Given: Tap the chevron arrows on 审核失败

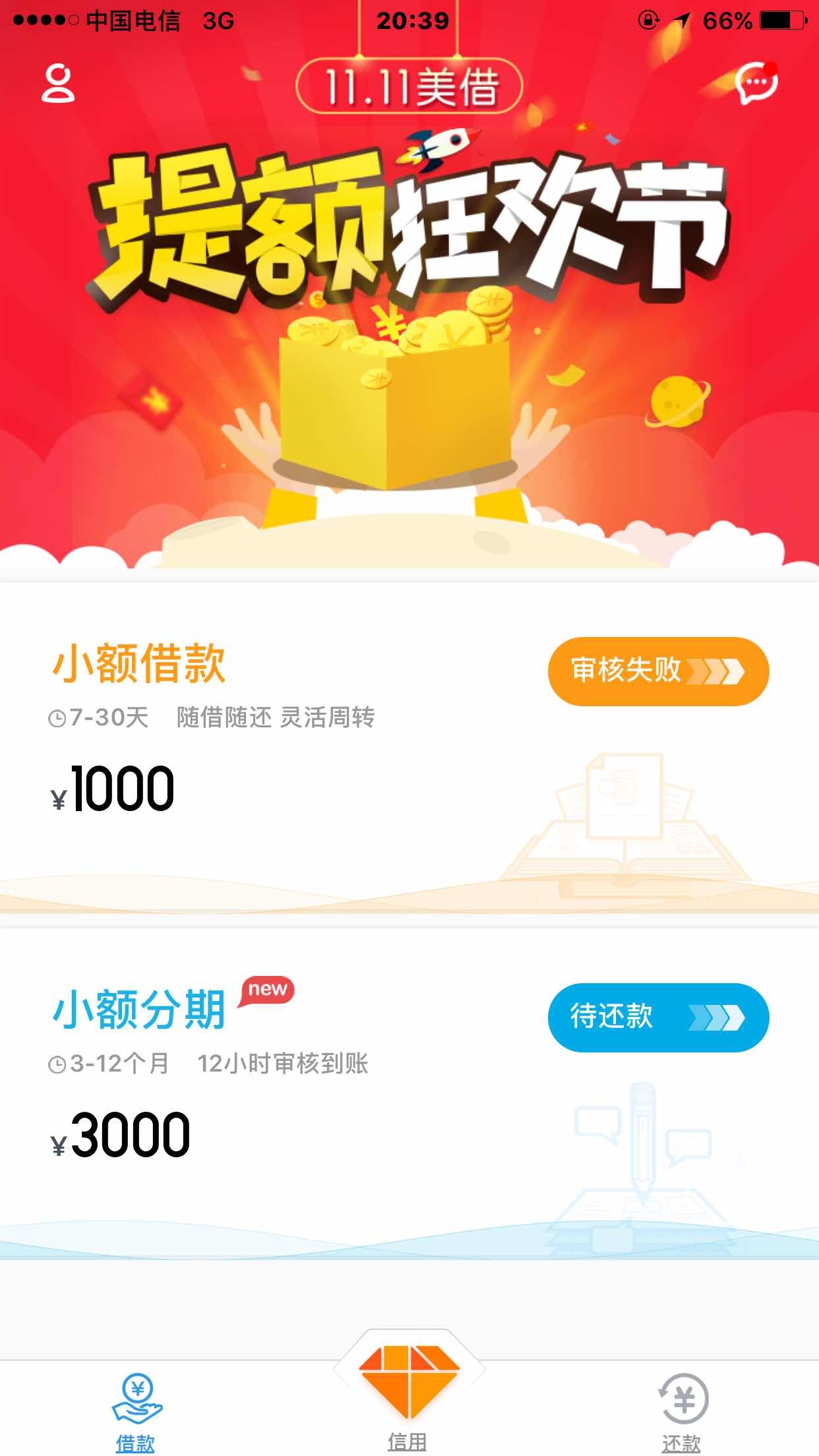Looking at the screenshot, I should pos(715,673).
